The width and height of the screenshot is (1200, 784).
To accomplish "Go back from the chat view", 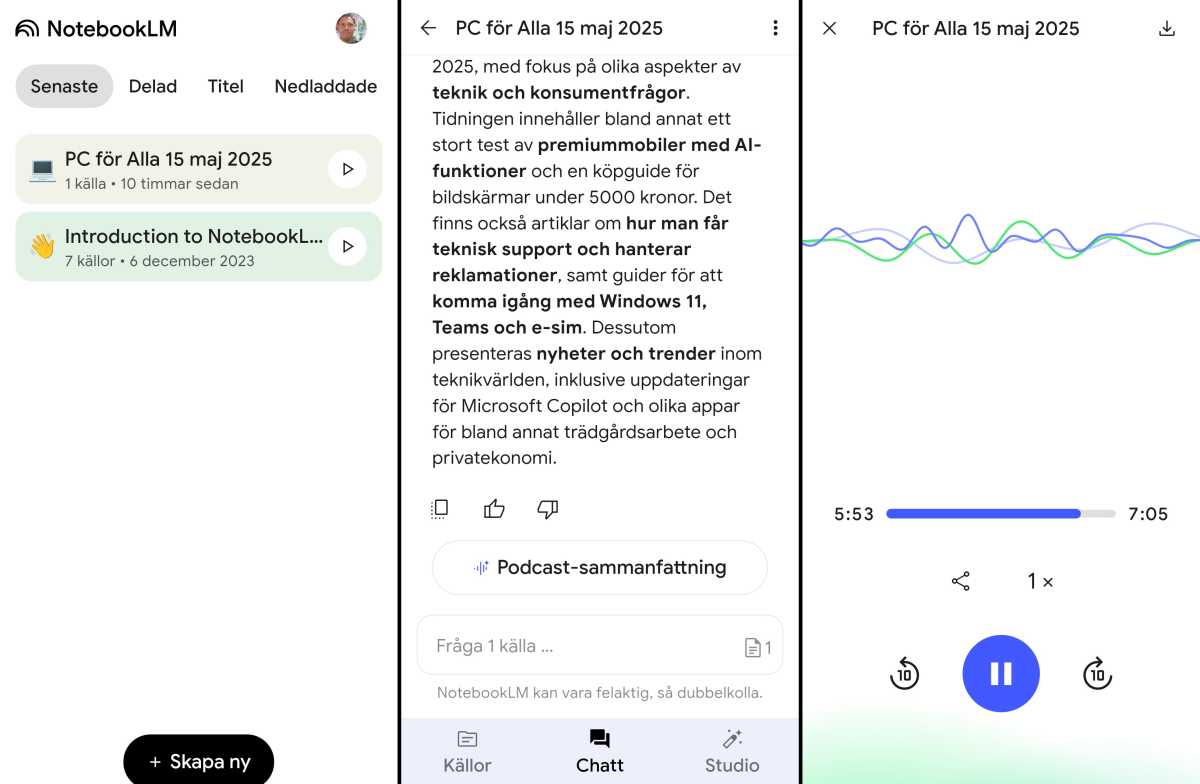I will point(428,28).
